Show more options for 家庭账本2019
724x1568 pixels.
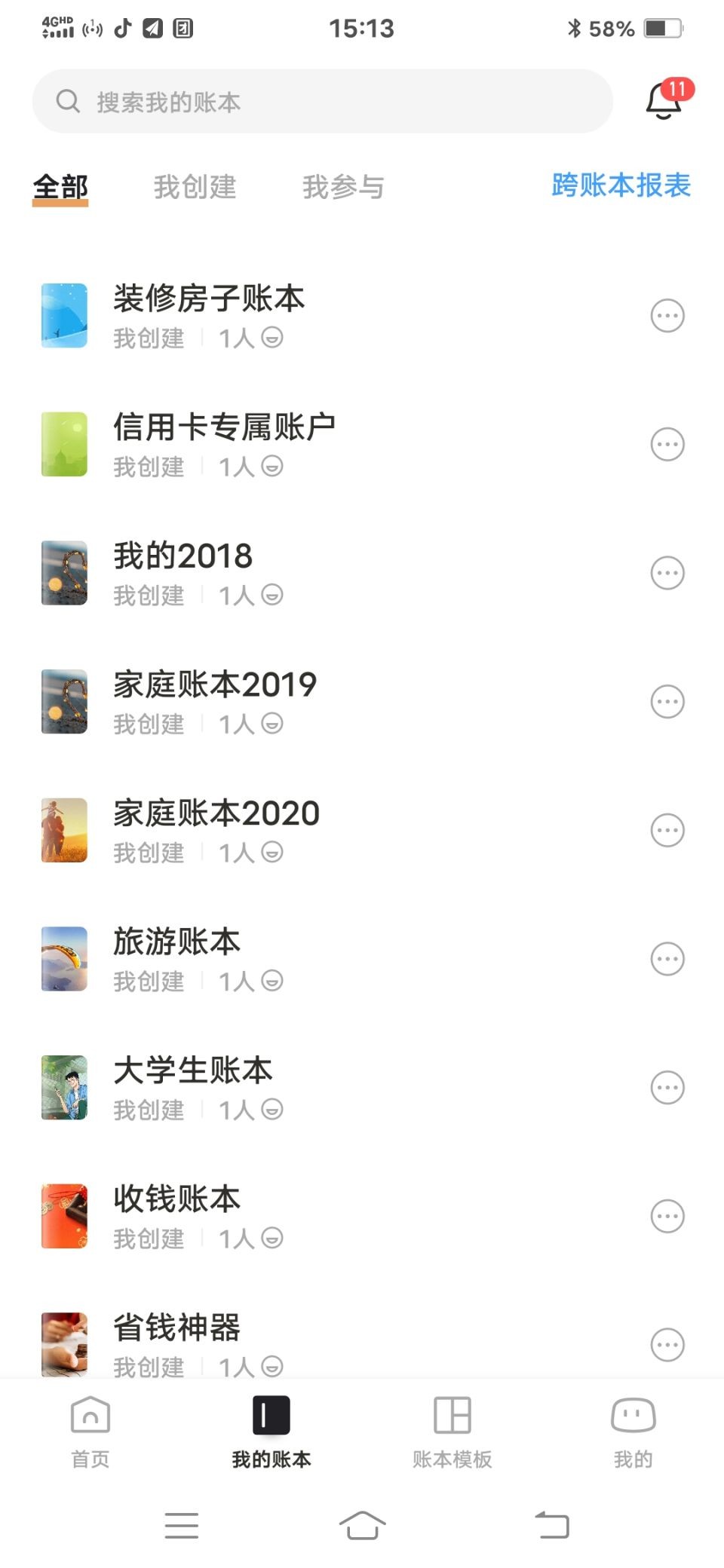pos(667,702)
